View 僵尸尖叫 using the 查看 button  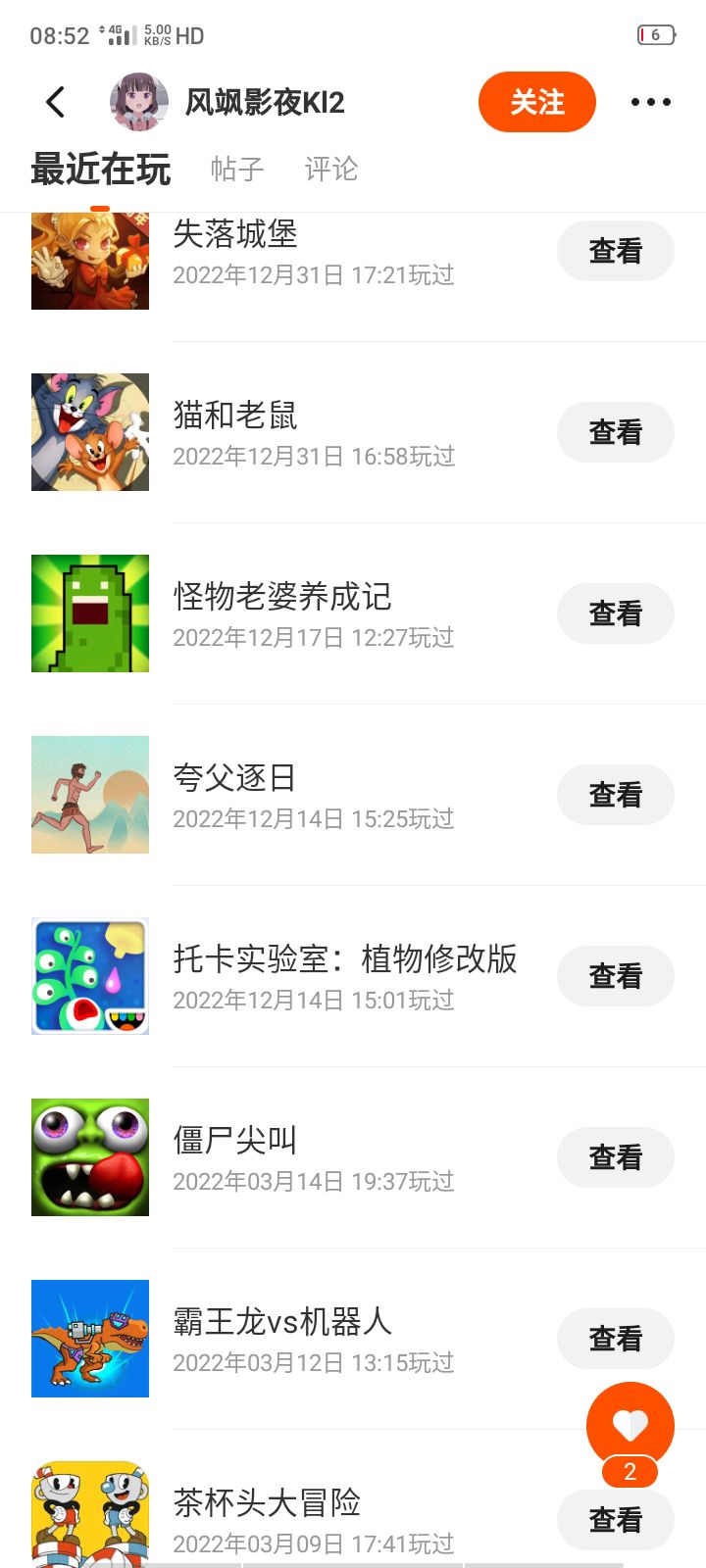coord(615,1157)
